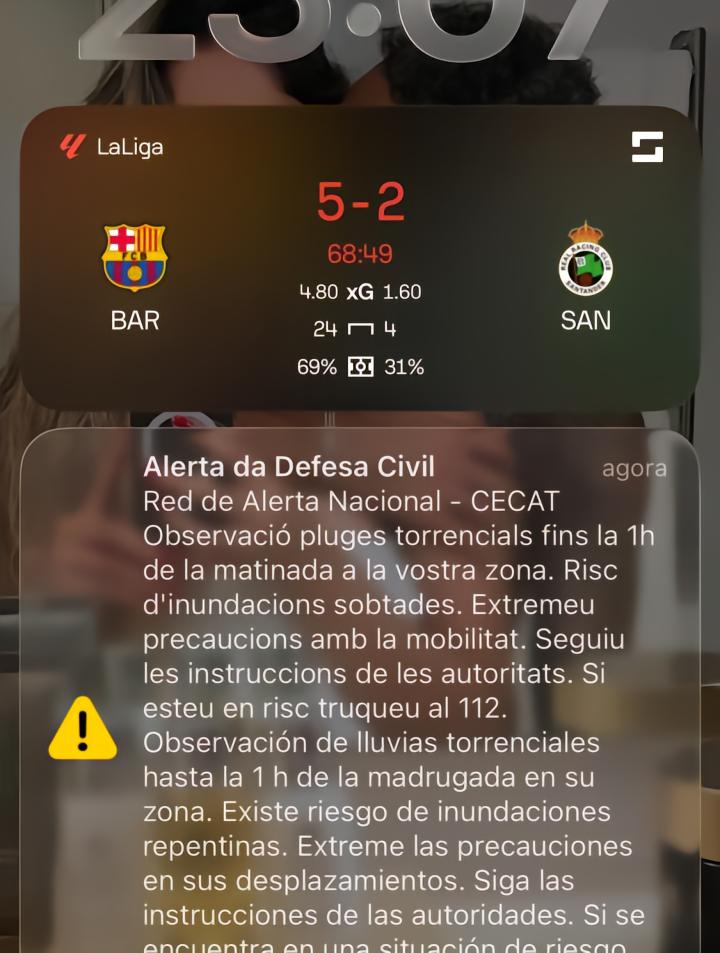Open the Alerta da Defesa Civil notification
Screen dimensions: 720x953
click(360, 690)
